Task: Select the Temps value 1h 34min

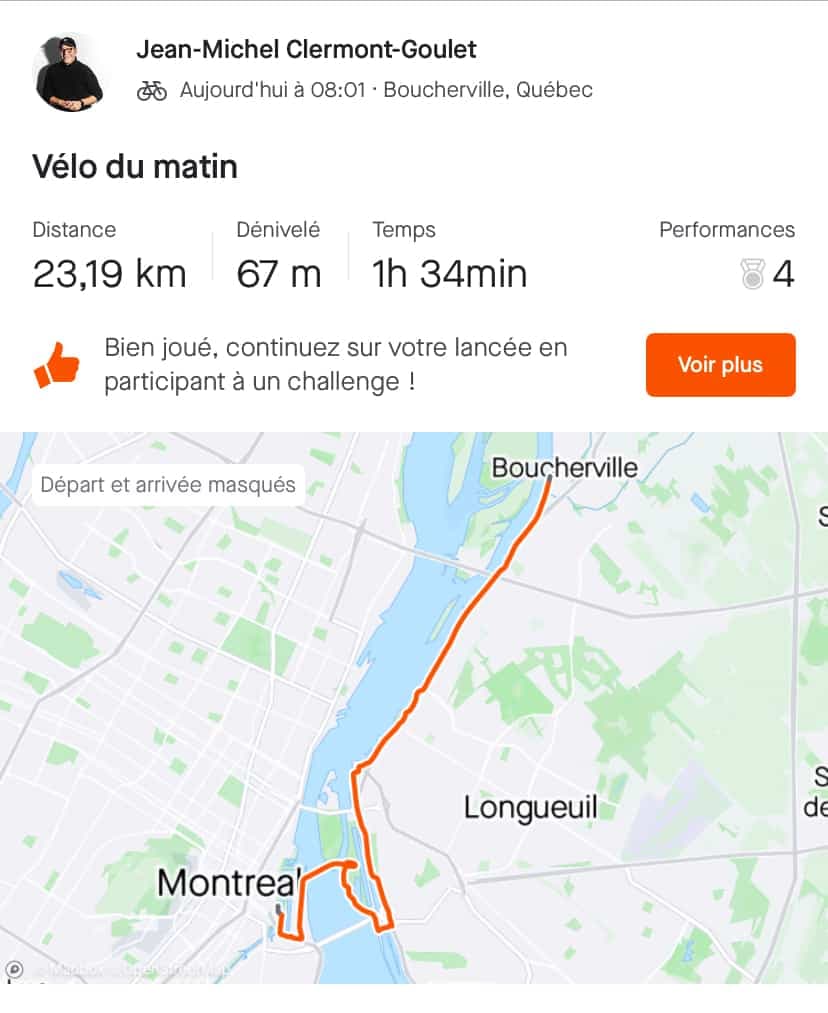Action: pyautogui.click(x=451, y=271)
